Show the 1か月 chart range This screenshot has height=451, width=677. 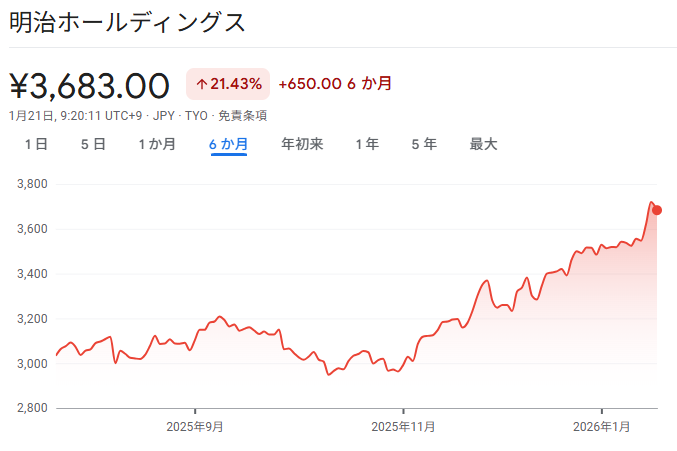click(x=157, y=144)
